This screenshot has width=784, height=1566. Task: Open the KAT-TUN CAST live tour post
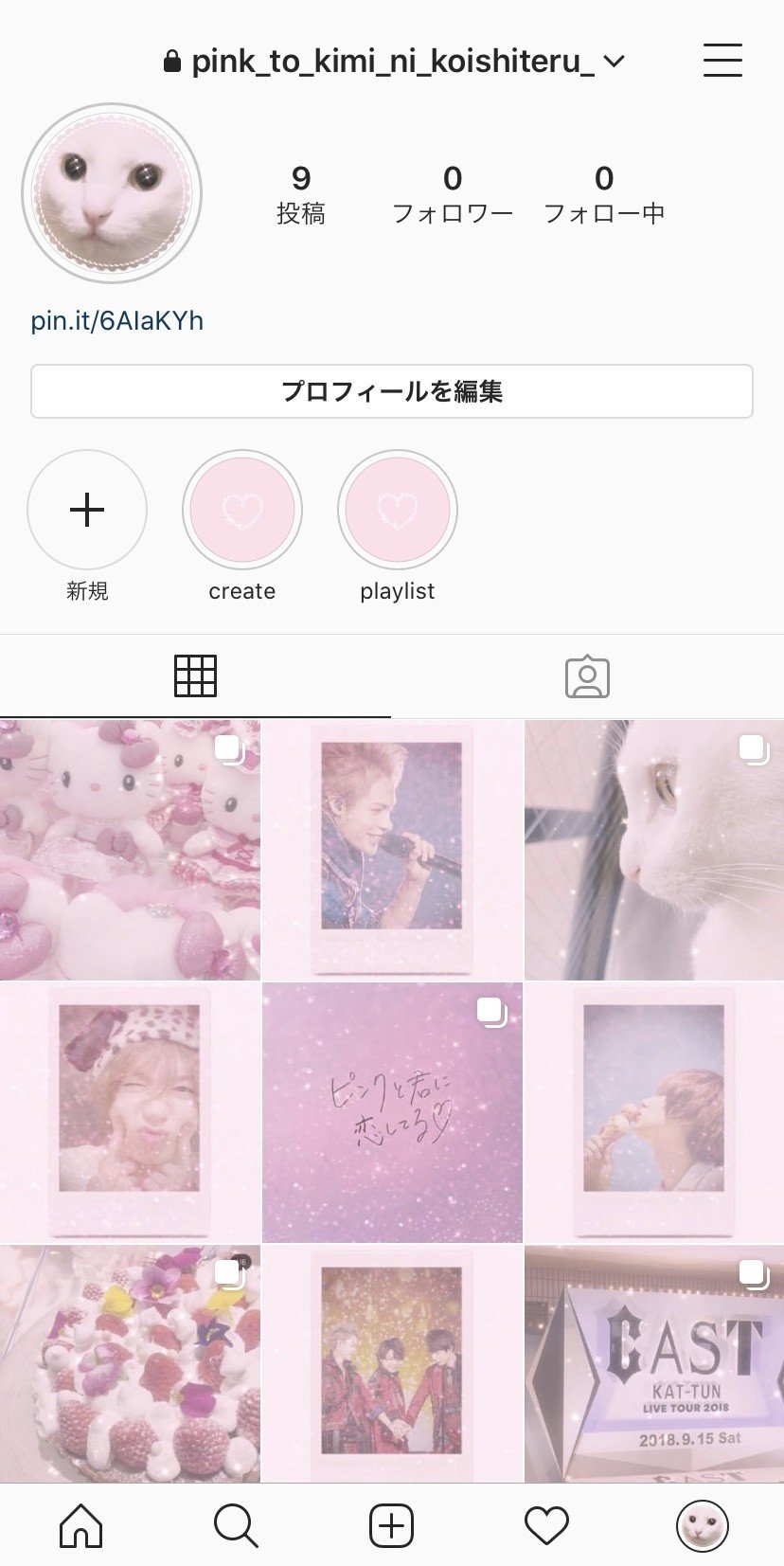654,1364
